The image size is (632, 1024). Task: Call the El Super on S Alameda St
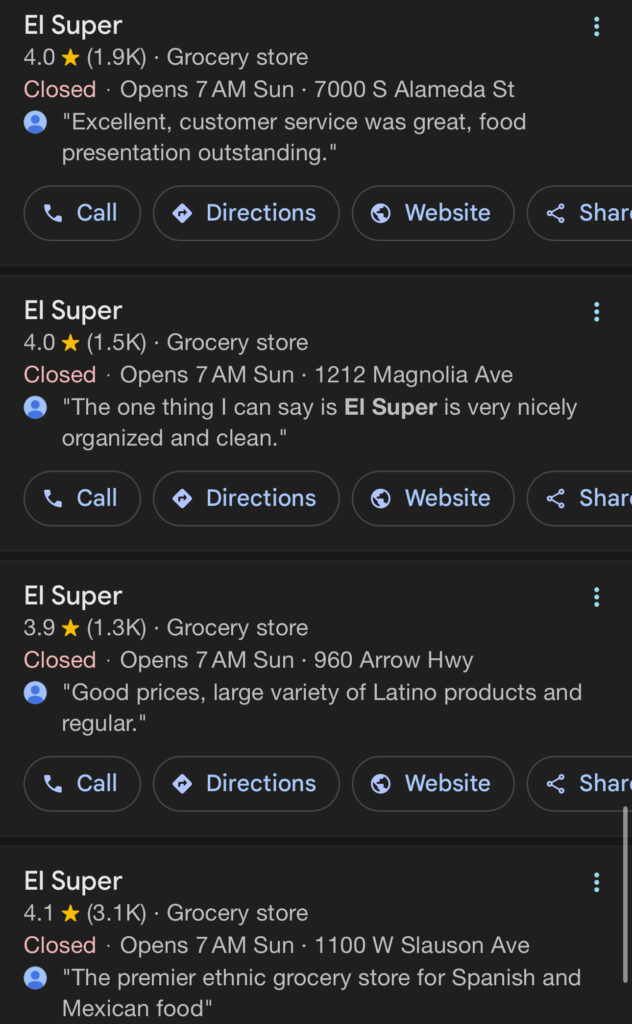(82, 213)
